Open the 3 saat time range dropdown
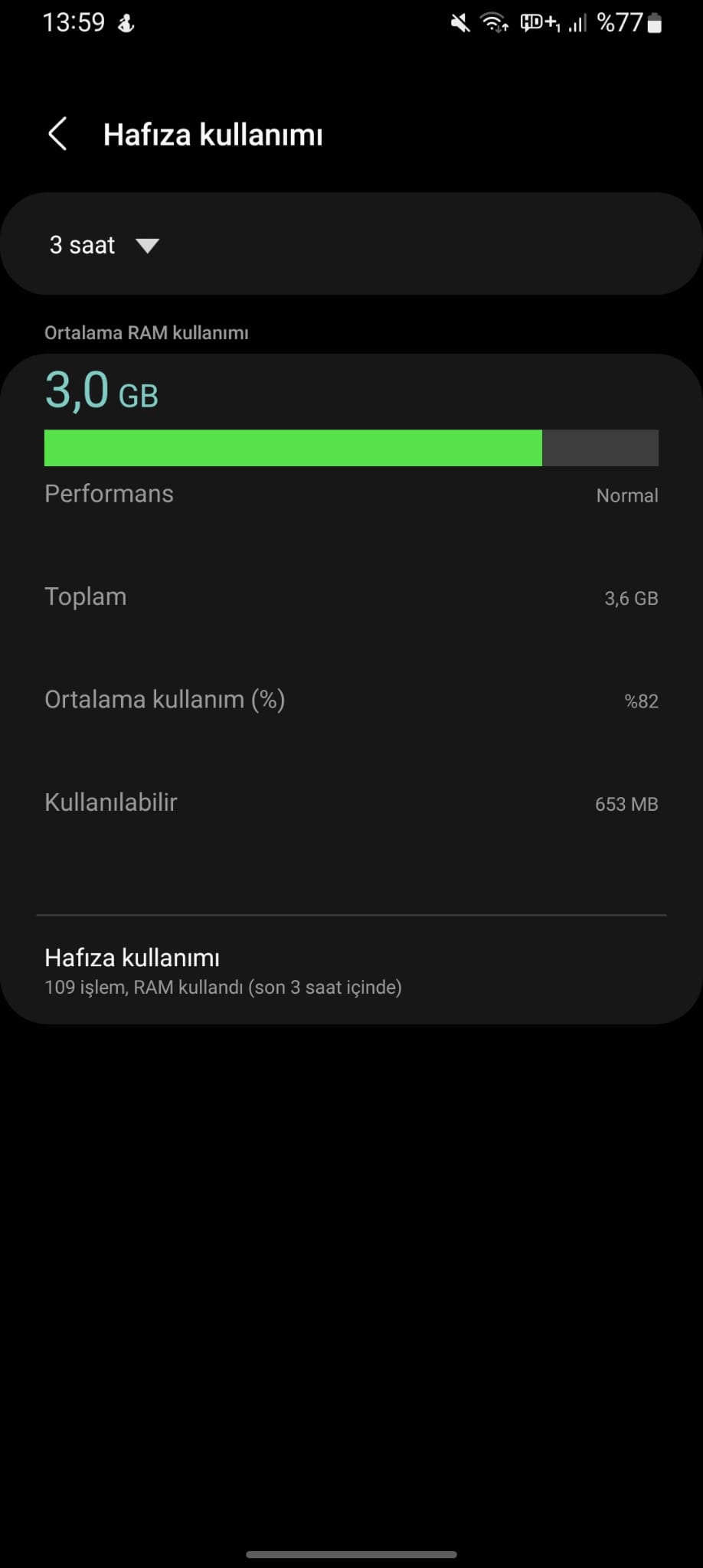 point(104,245)
